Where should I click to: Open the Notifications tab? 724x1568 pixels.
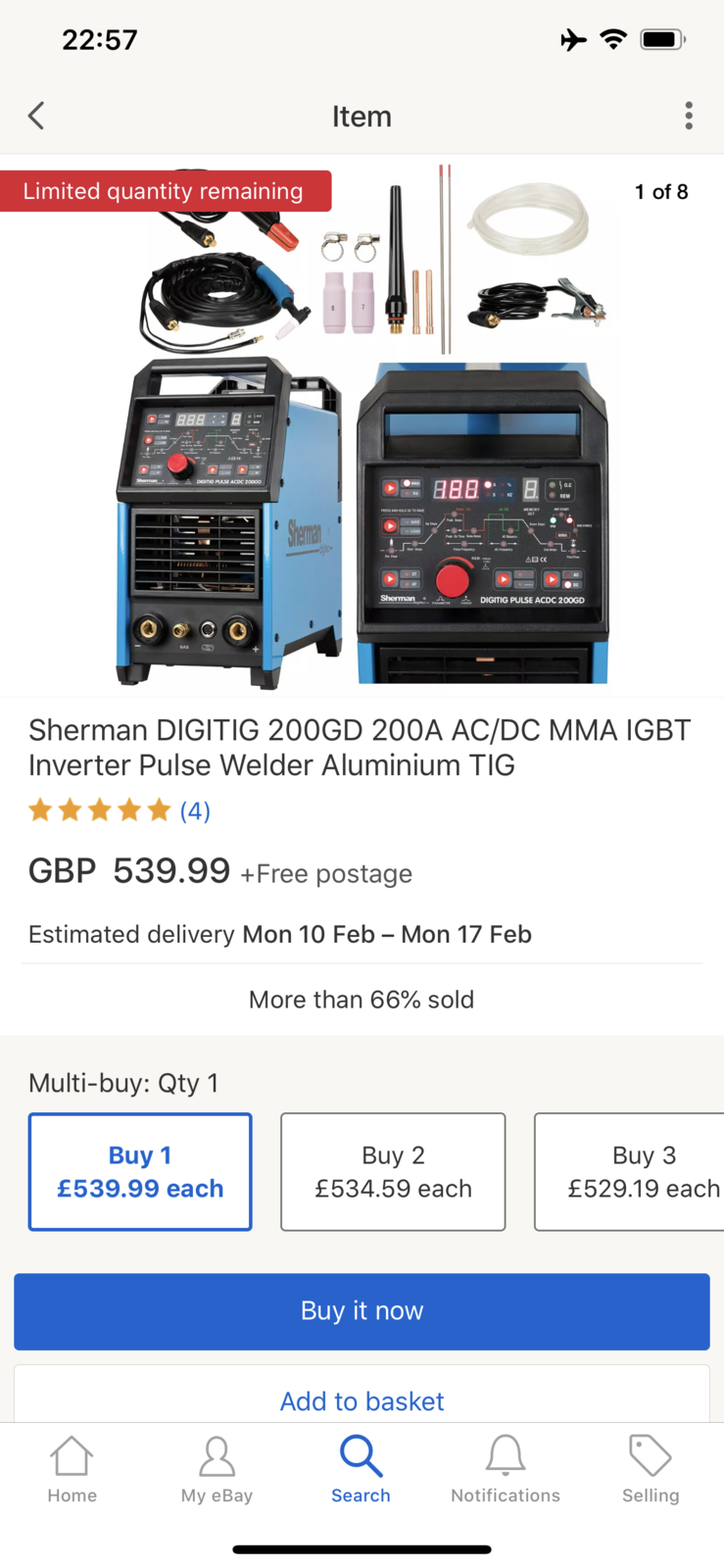click(x=506, y=1468)
